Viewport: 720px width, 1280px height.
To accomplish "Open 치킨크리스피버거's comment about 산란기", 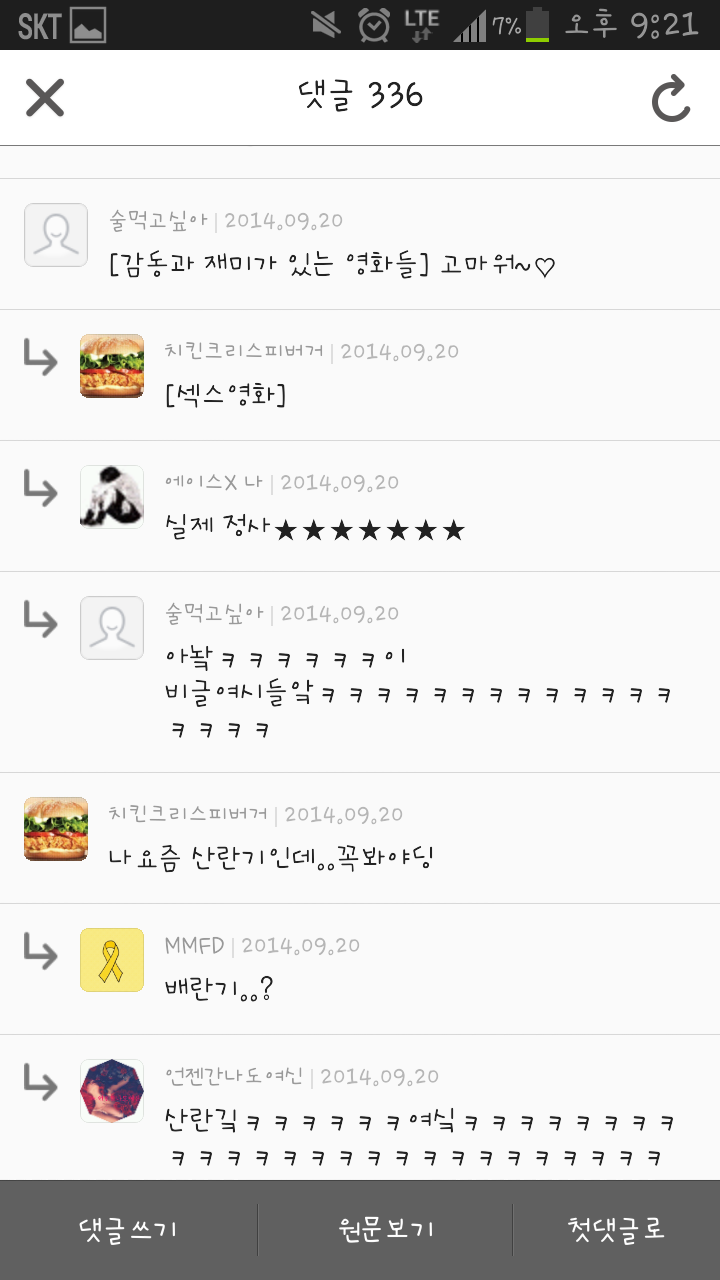I will [x=271, y=857].
